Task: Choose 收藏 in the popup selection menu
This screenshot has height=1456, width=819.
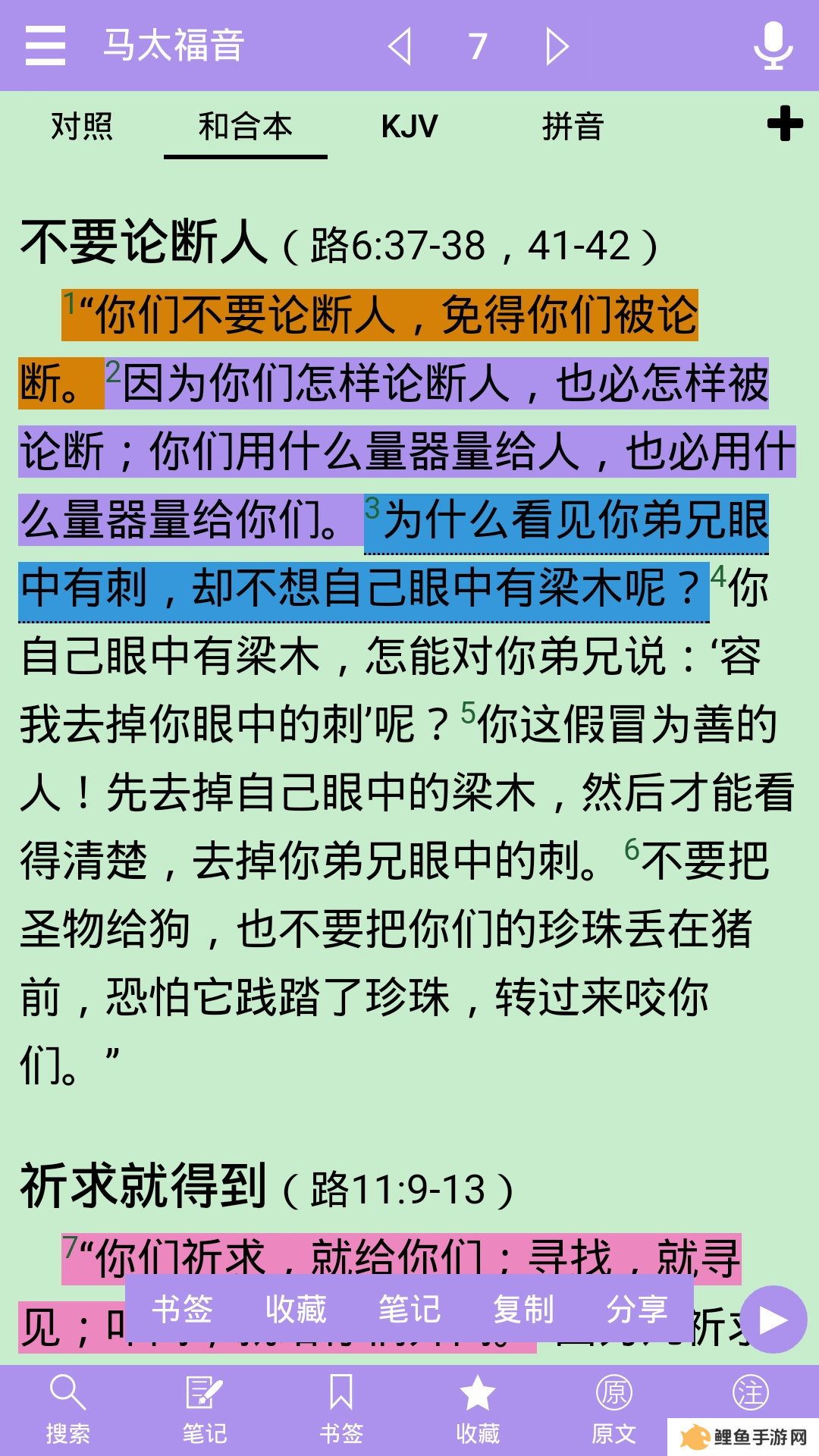Action: 296,1310
